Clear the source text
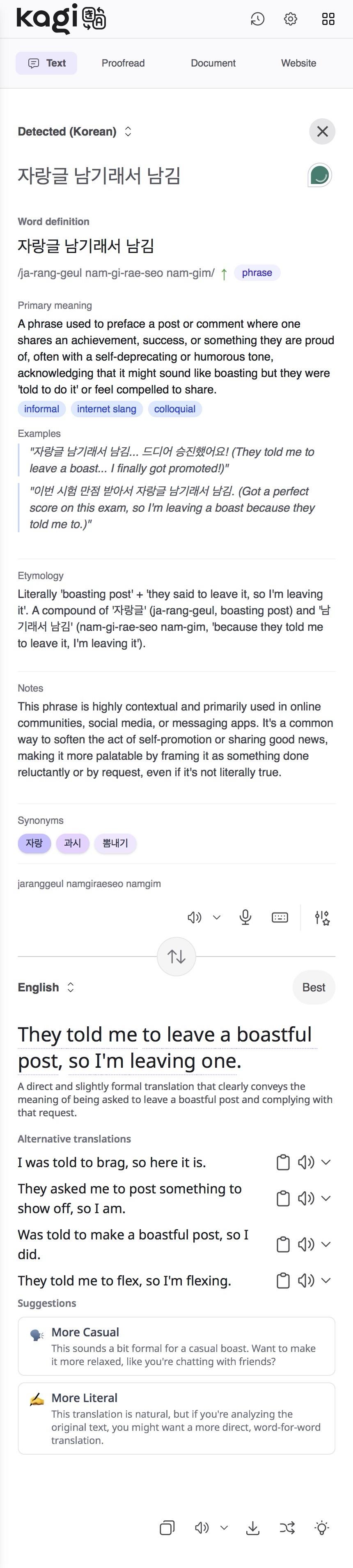The height and width of the screenshot is (1568, 353). tap(323, 131)
